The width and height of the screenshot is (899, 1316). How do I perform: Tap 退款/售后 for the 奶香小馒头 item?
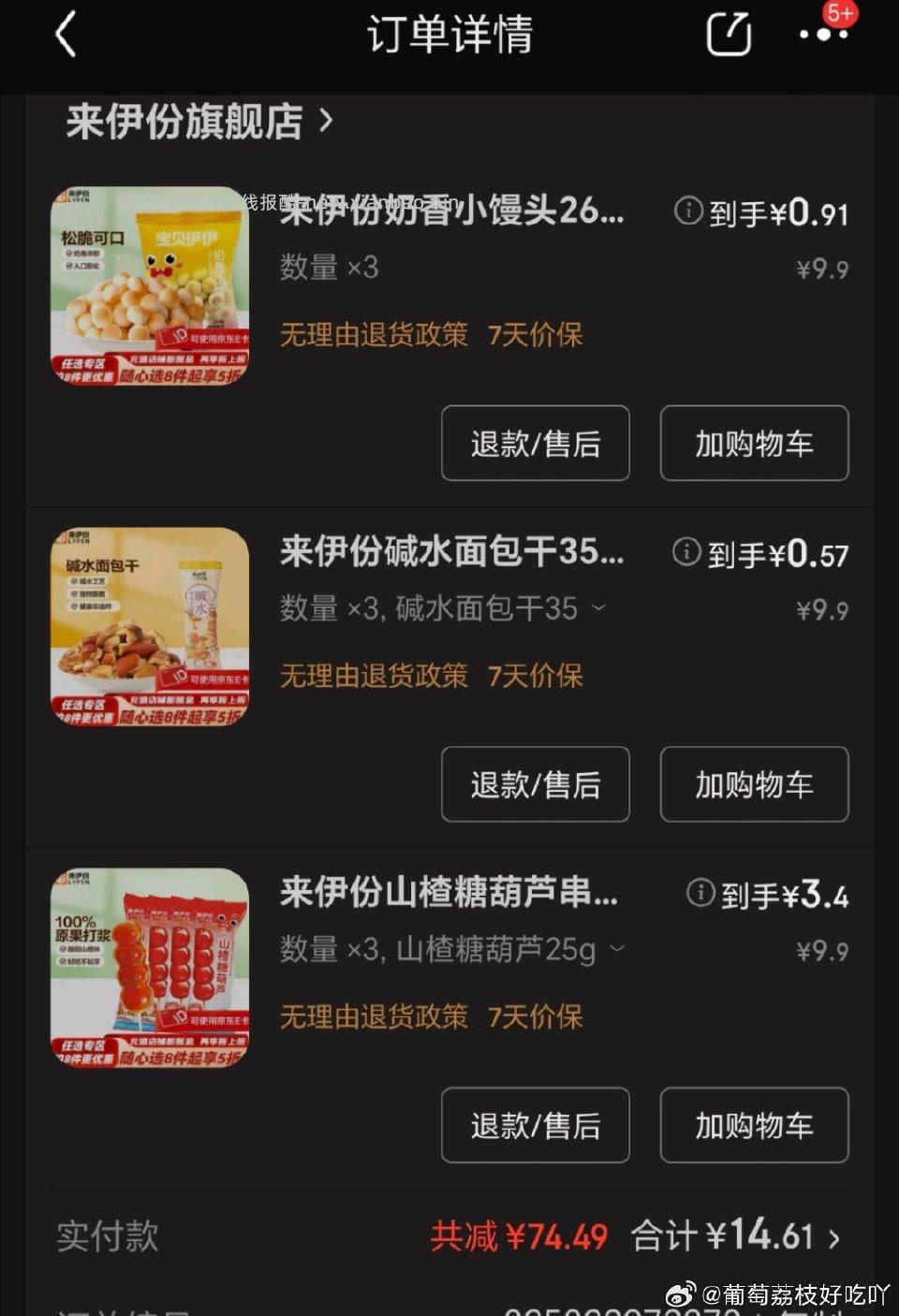(535, 445)
